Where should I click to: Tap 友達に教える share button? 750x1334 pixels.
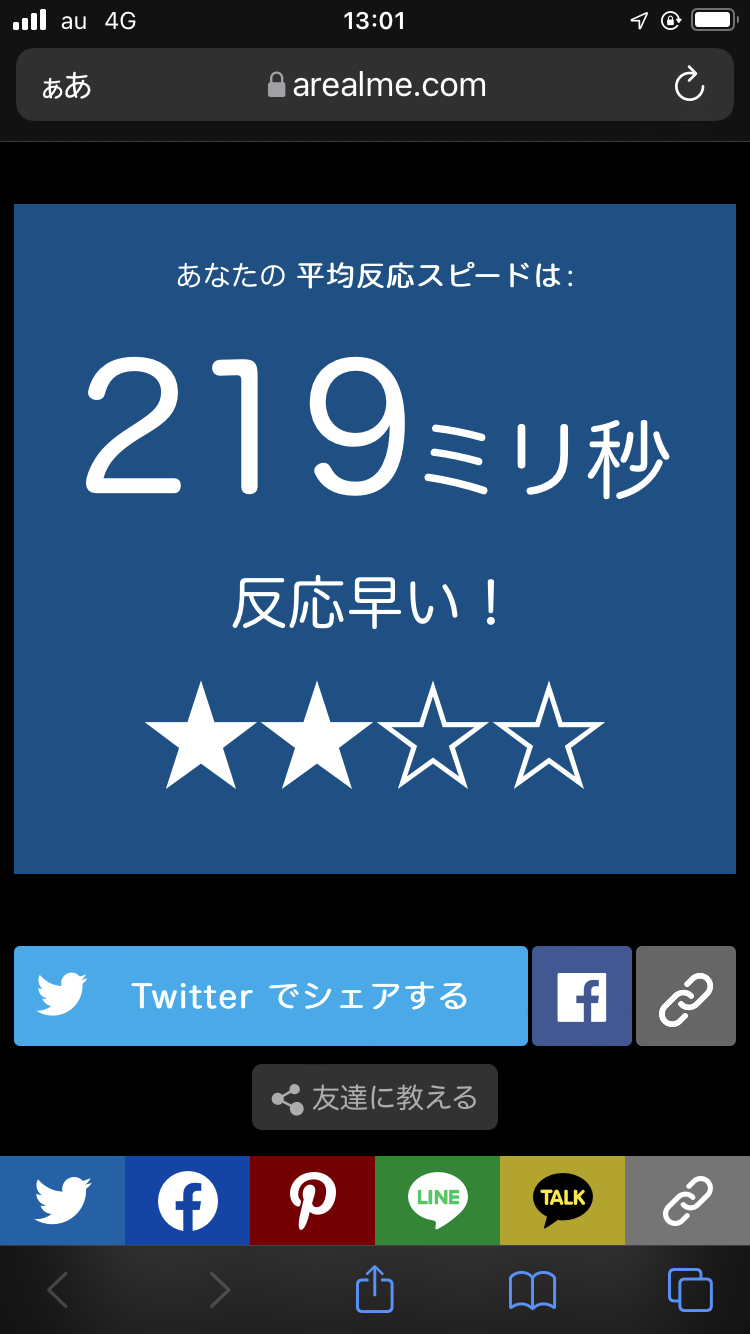coord(375,1097)
